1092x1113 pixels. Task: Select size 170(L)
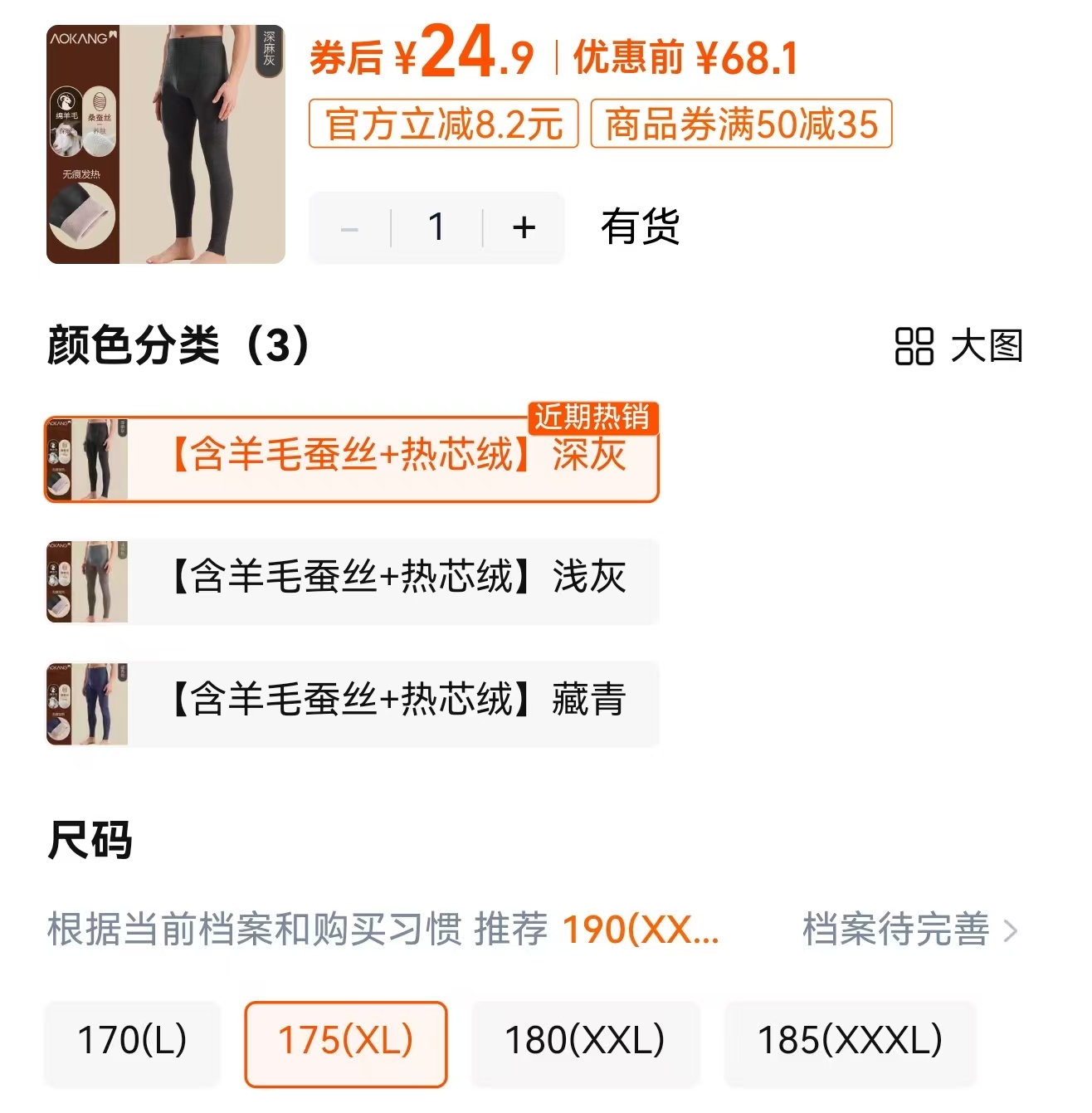pos(132,1042)
